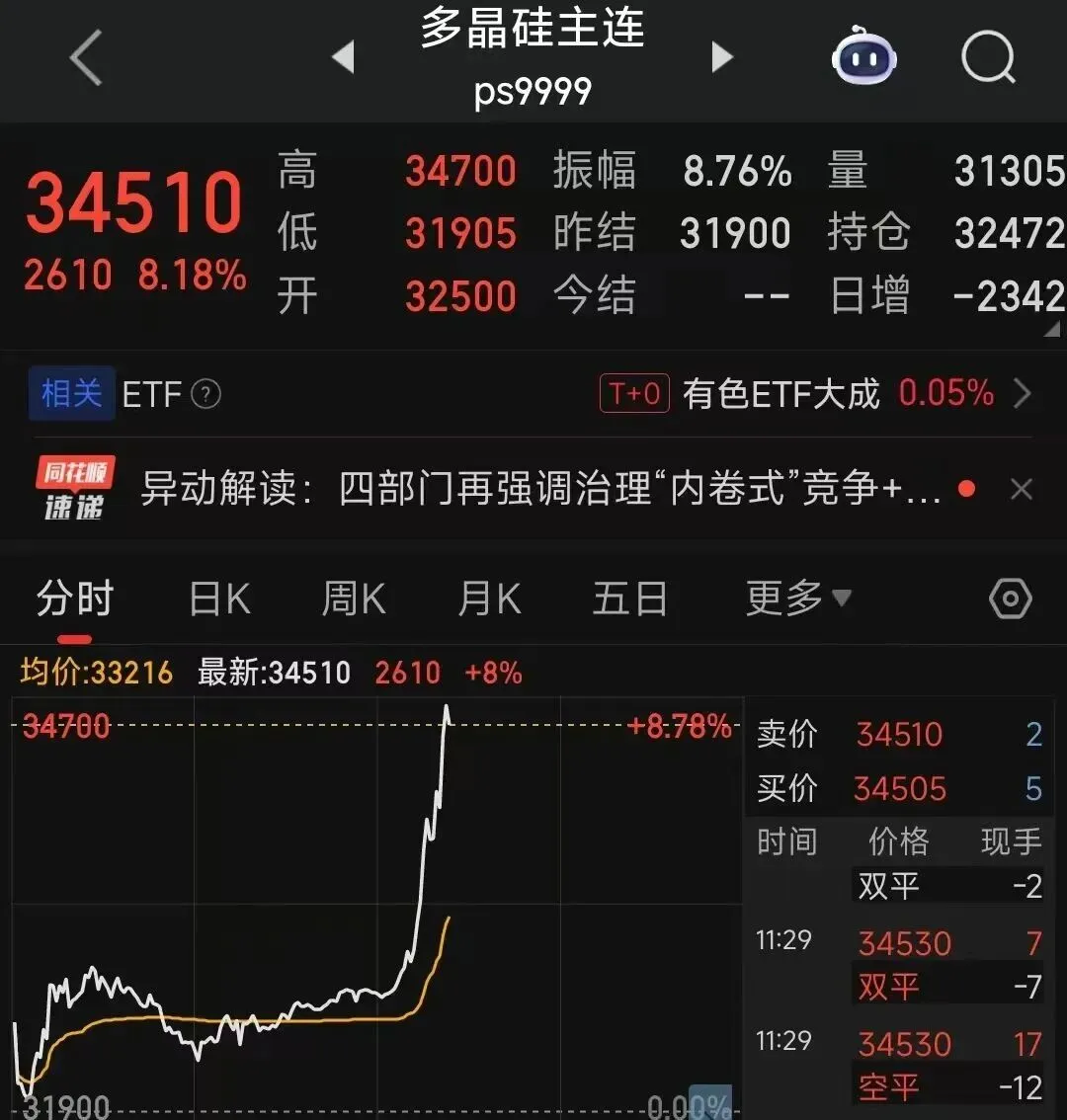Open the 相关 ETF section
The image size is (1067, 1120).
point(71,394)
